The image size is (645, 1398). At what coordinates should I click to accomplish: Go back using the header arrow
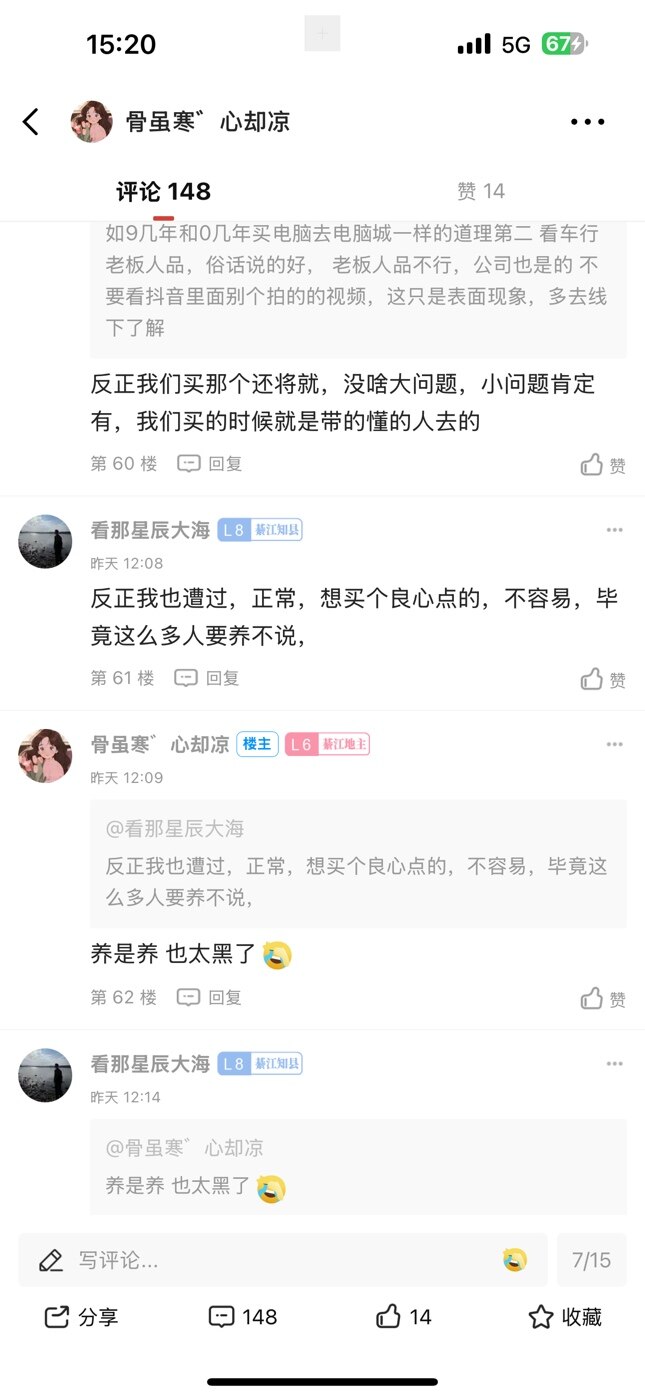point(31,122)
